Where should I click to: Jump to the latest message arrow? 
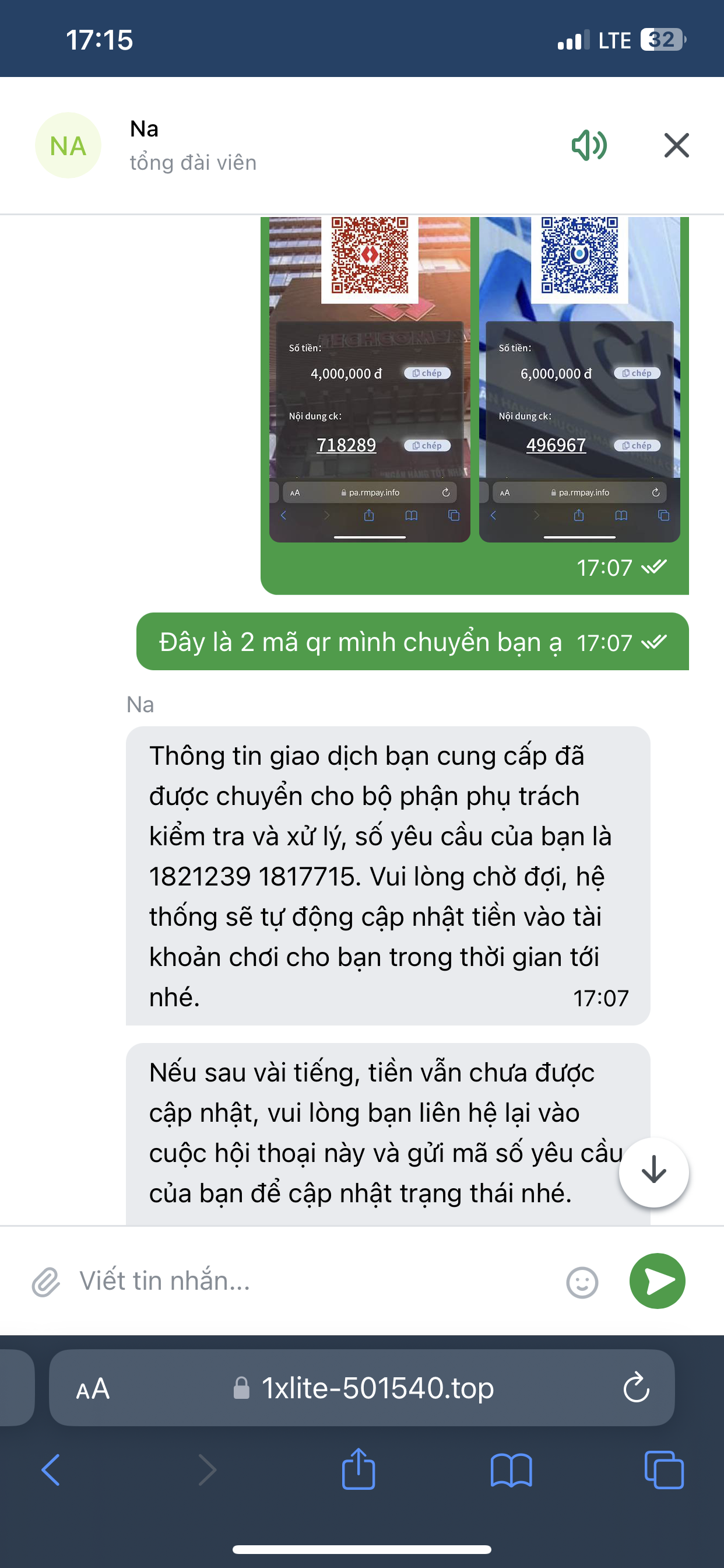click(653, 1171)
